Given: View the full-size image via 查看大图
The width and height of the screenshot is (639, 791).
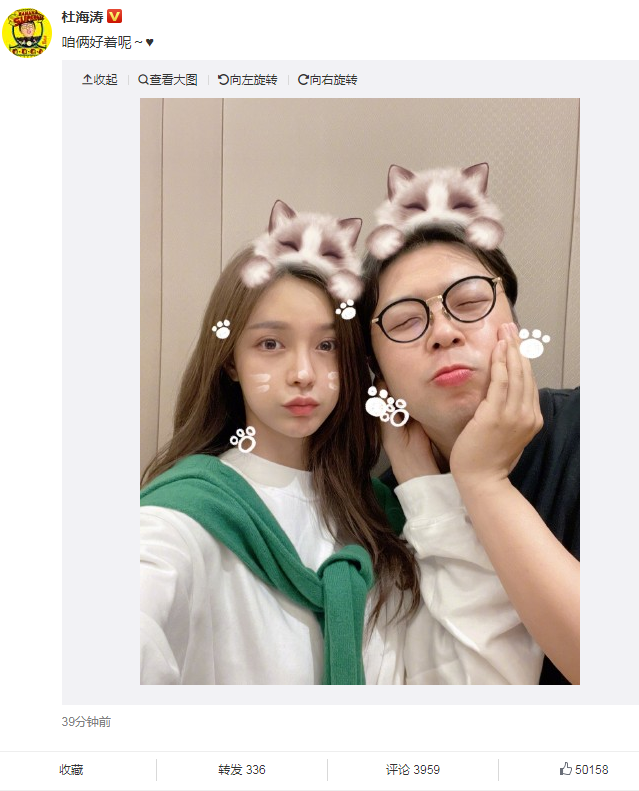Looking at the screenshot, I should [x=168, y=79].
